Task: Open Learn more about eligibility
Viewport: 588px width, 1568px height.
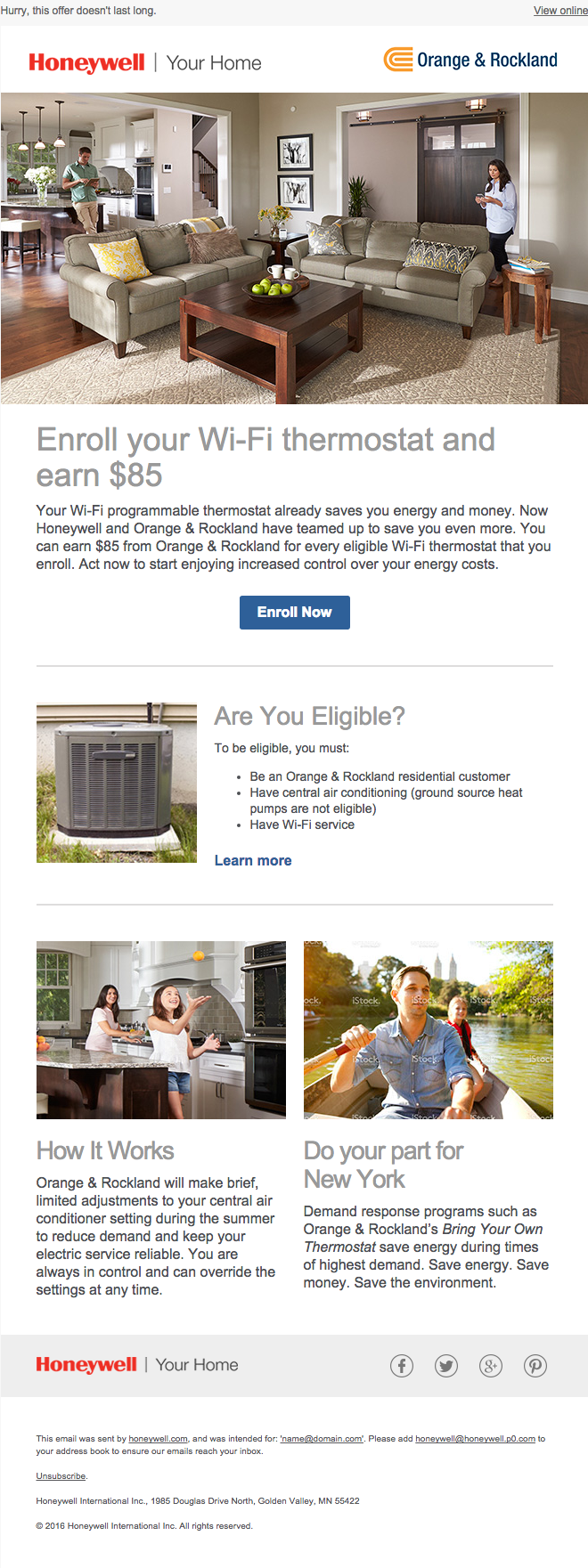Action: point(253,860)
